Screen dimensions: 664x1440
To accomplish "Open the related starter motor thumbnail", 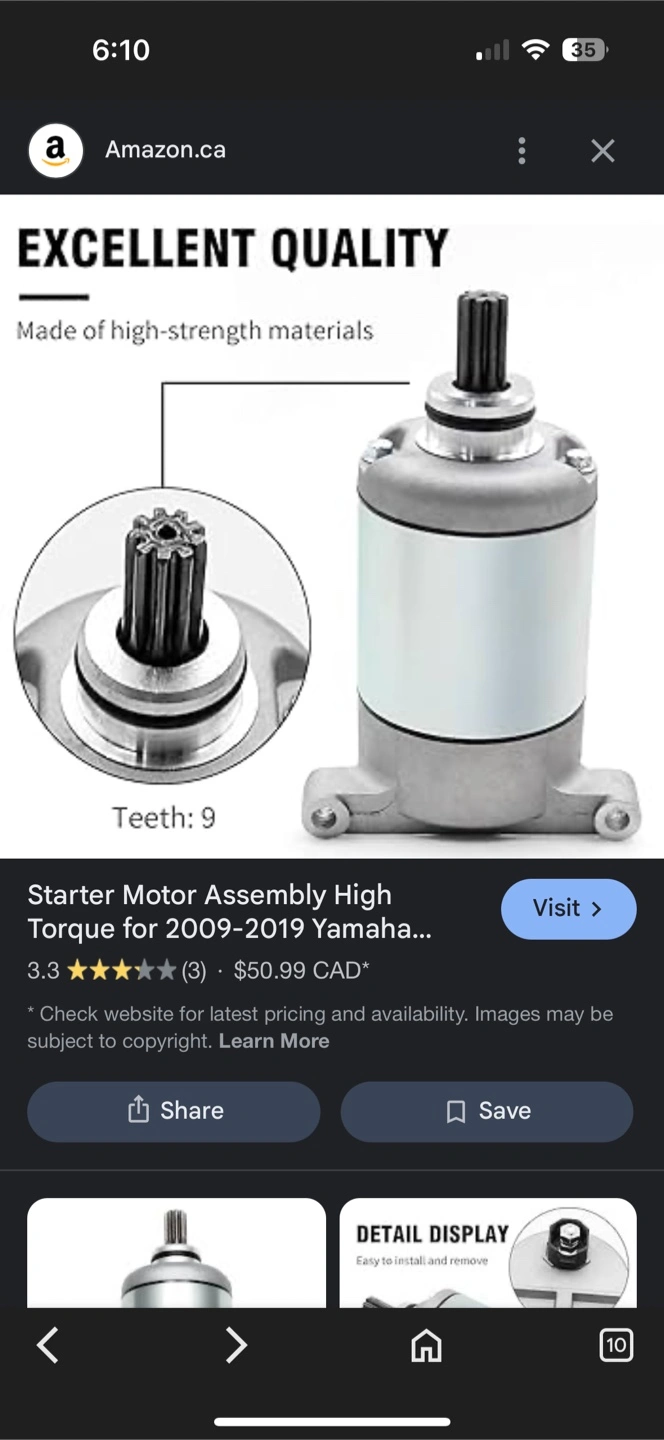I will 176,1252.
